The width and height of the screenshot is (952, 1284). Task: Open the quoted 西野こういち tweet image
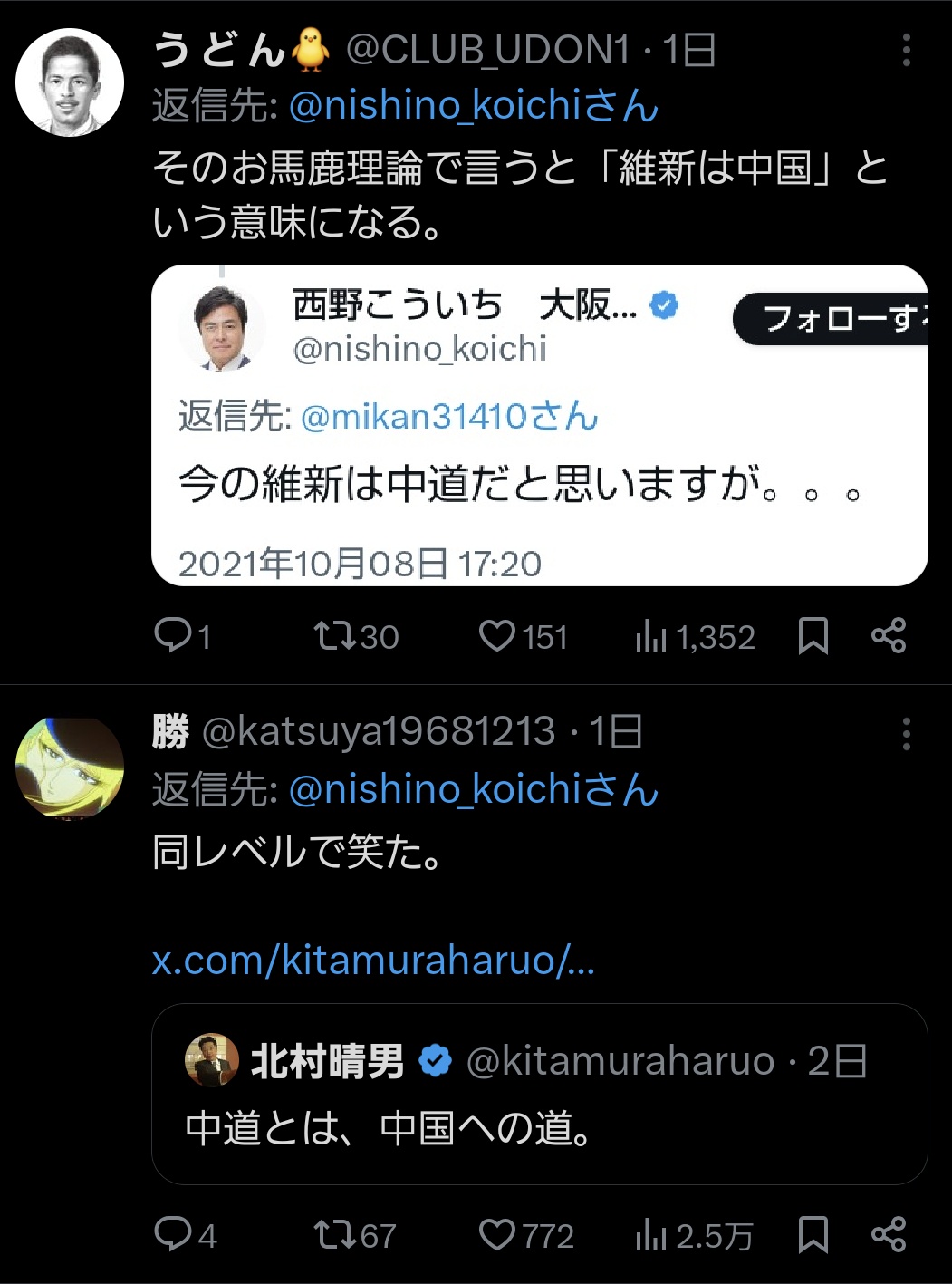tap(539, 426)
